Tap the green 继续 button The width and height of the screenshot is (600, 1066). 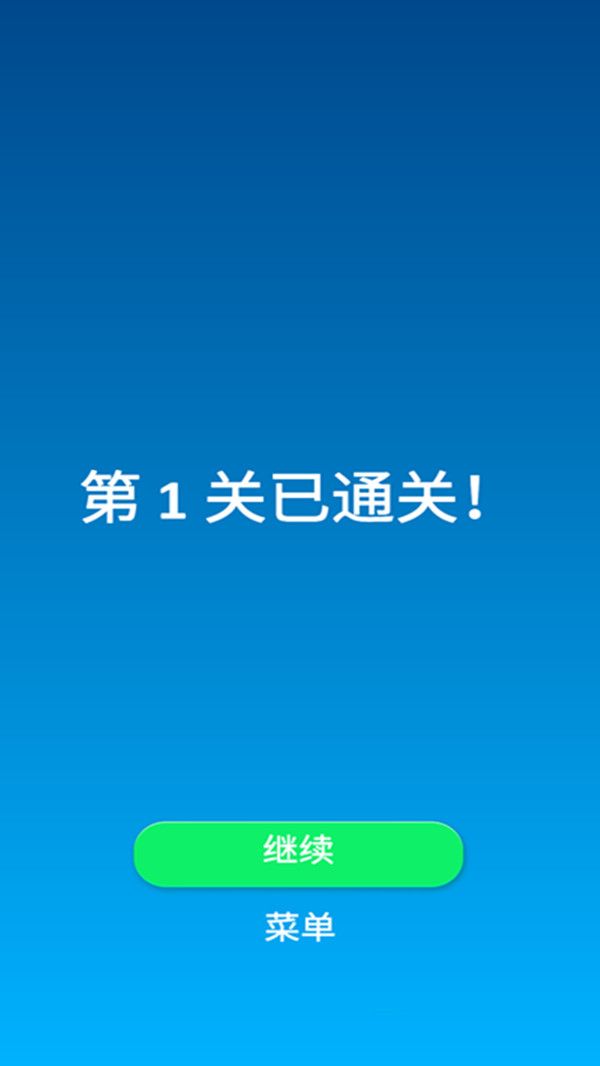(298, 853)
